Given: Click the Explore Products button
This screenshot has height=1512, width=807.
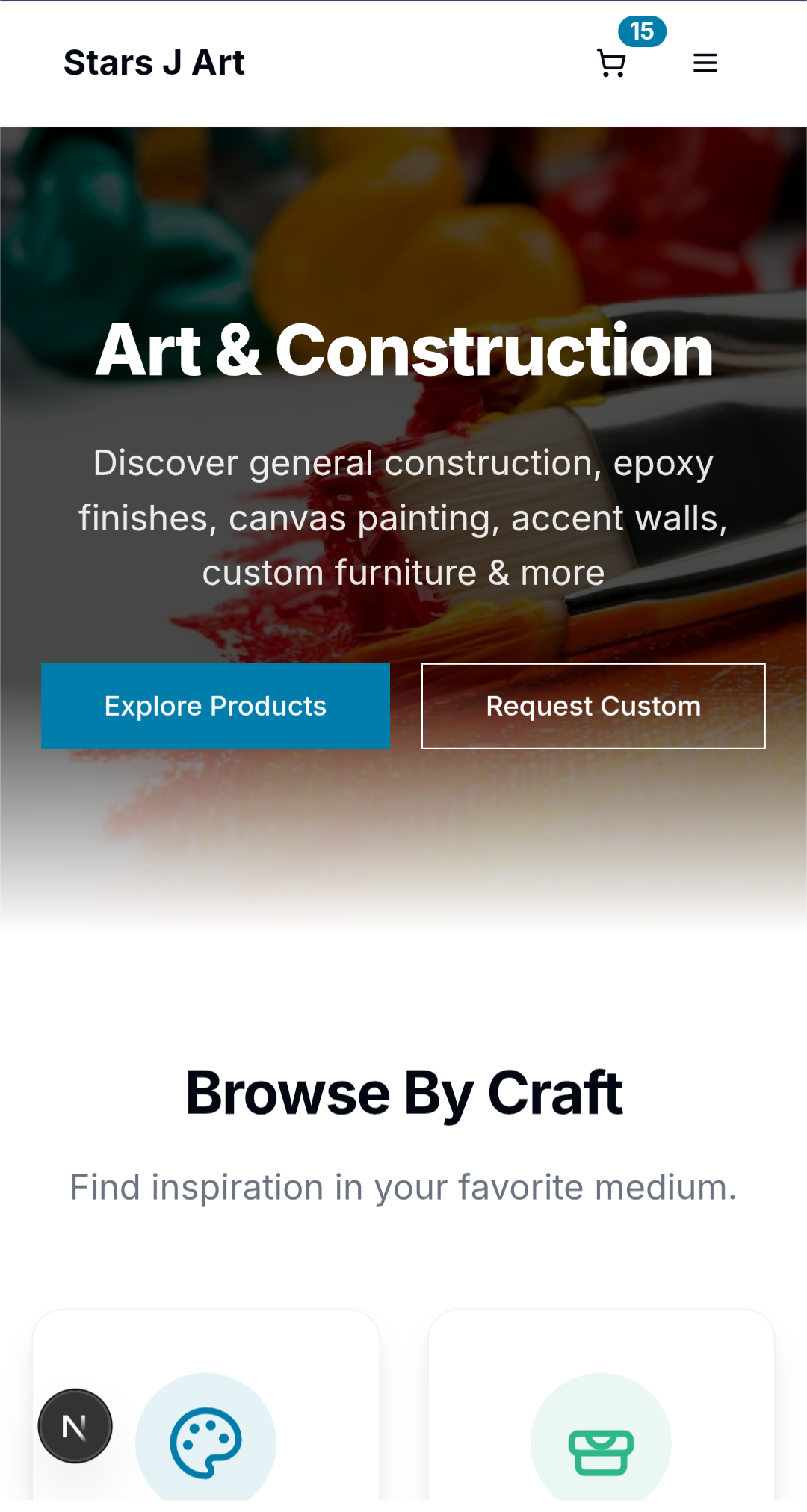Looking at the screenshot, I should coord(215,706).
